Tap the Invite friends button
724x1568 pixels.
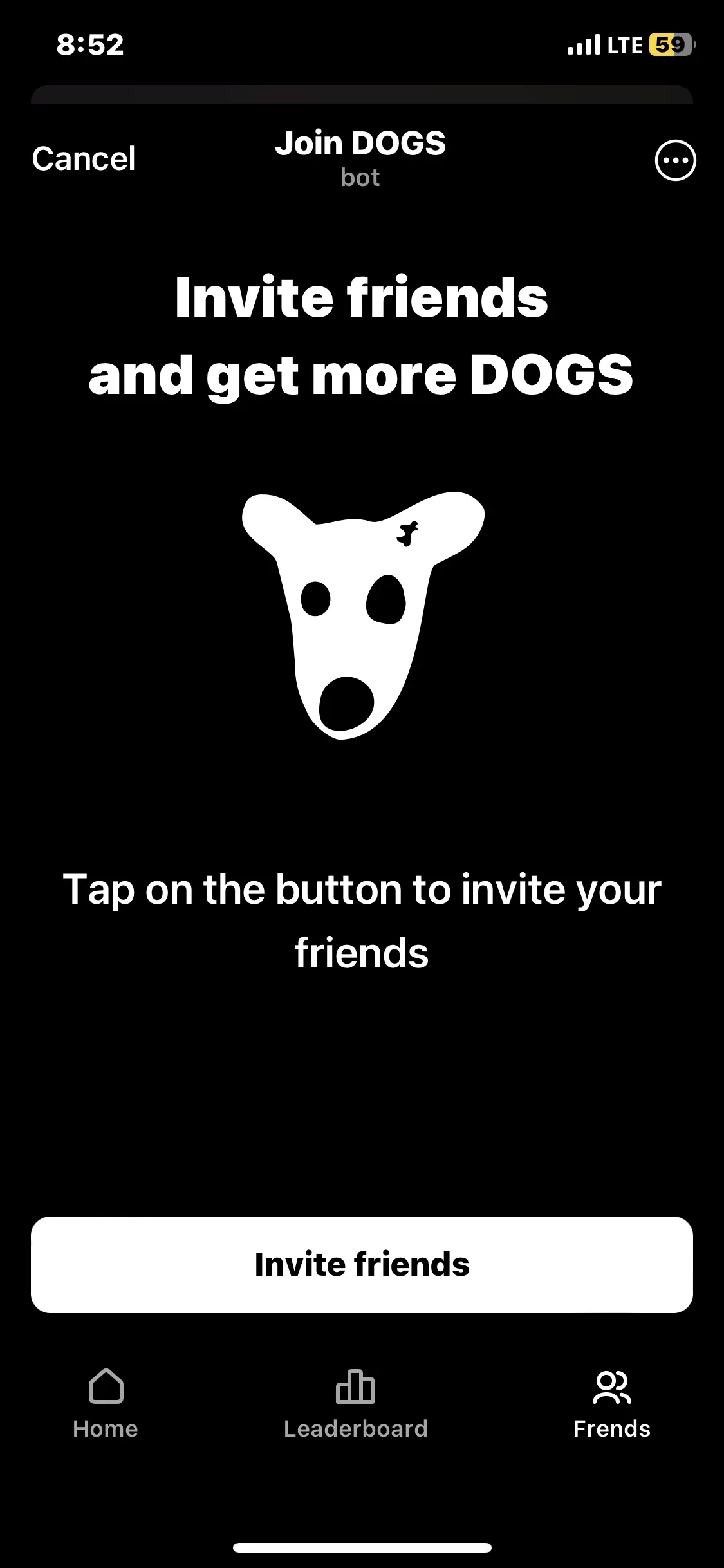[362, 1264]
